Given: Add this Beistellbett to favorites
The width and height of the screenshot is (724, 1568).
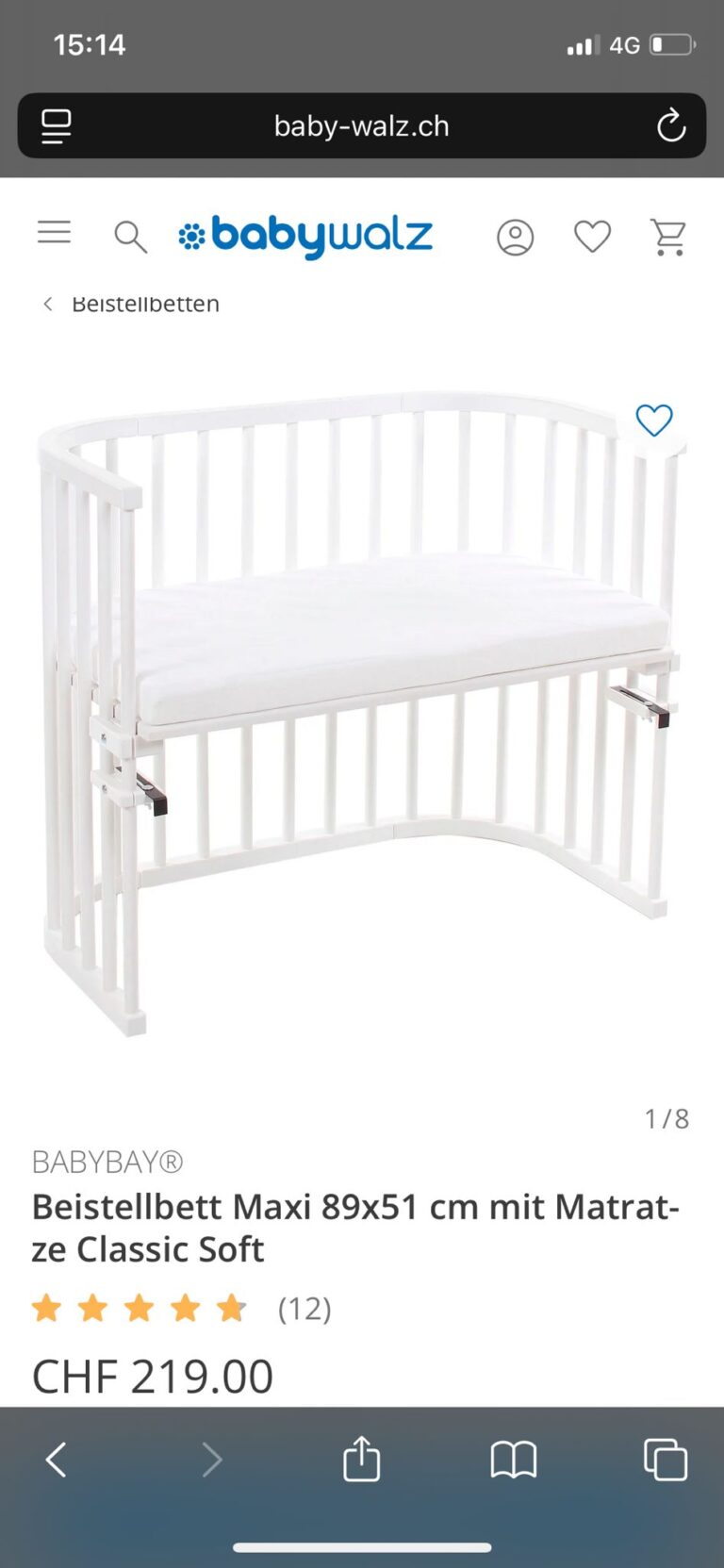Looking at the screenshot, I should tap(653, 421).
